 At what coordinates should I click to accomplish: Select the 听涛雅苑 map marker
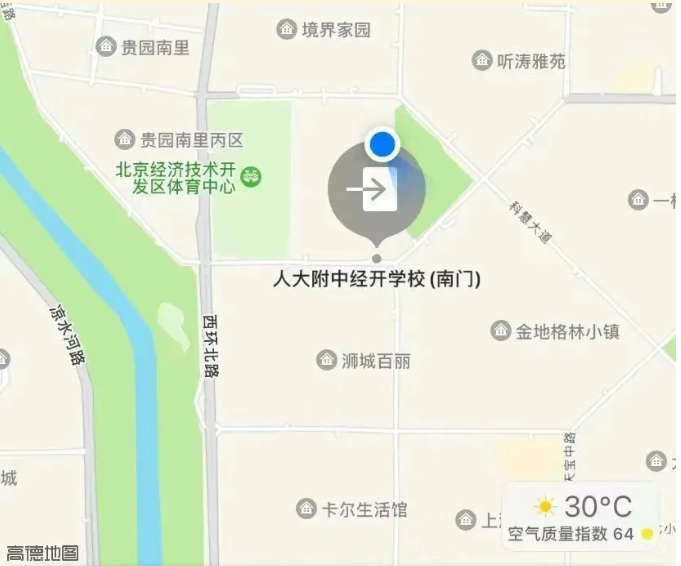[482, 61]
